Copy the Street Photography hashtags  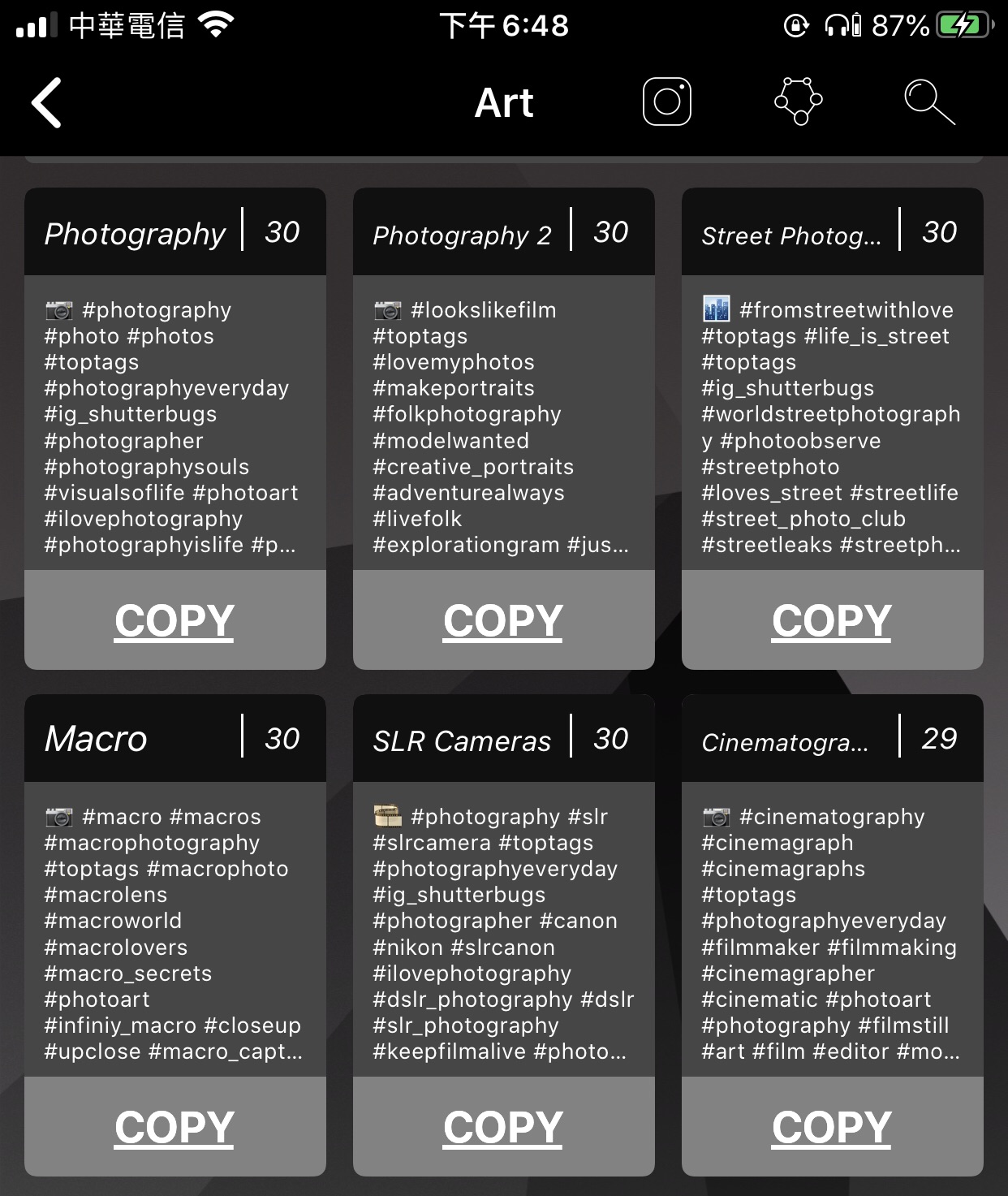click(832, 620)
